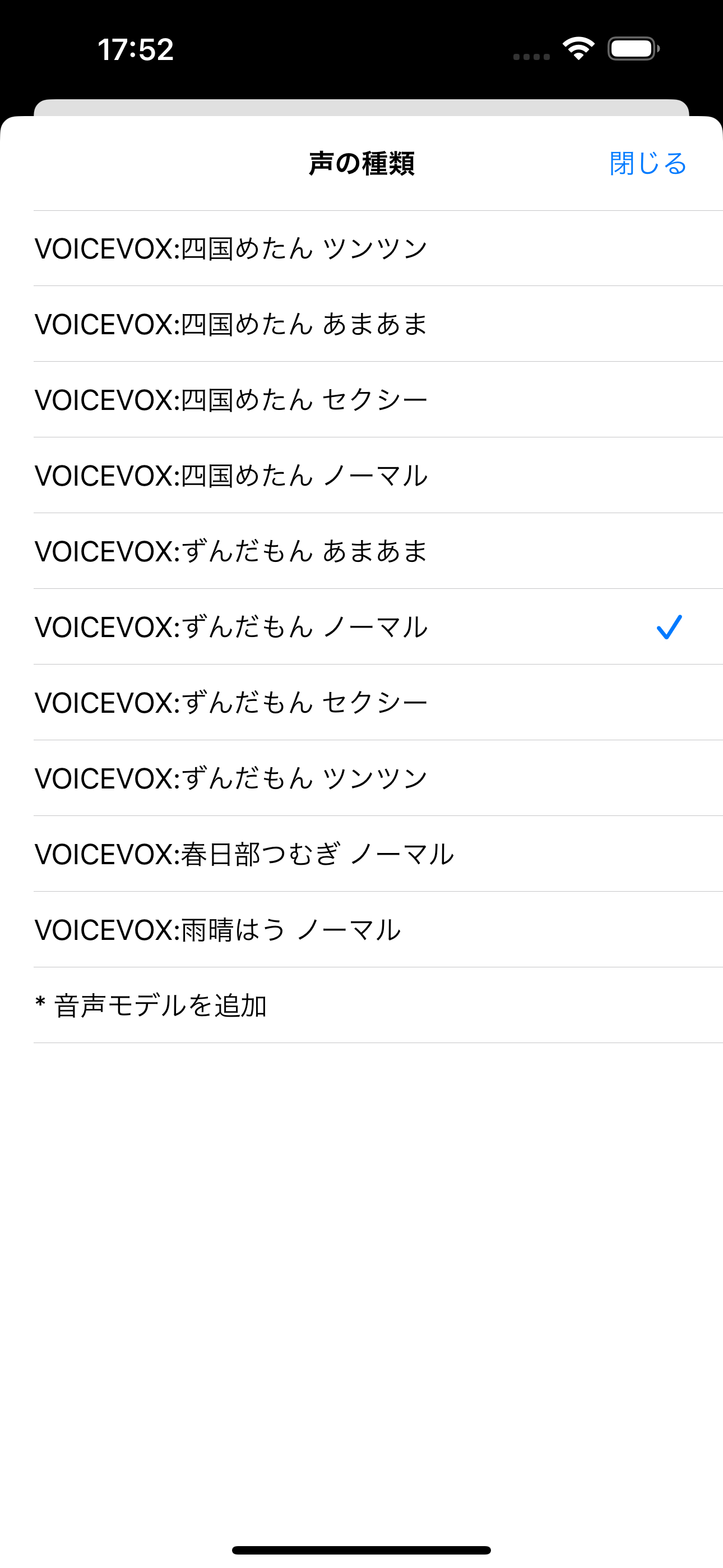This screenshot has width=723, height=1568.
Task: Select VOICEVOX:春日部つむぎ ノーマル voice
Action: [x=243, y=854]
